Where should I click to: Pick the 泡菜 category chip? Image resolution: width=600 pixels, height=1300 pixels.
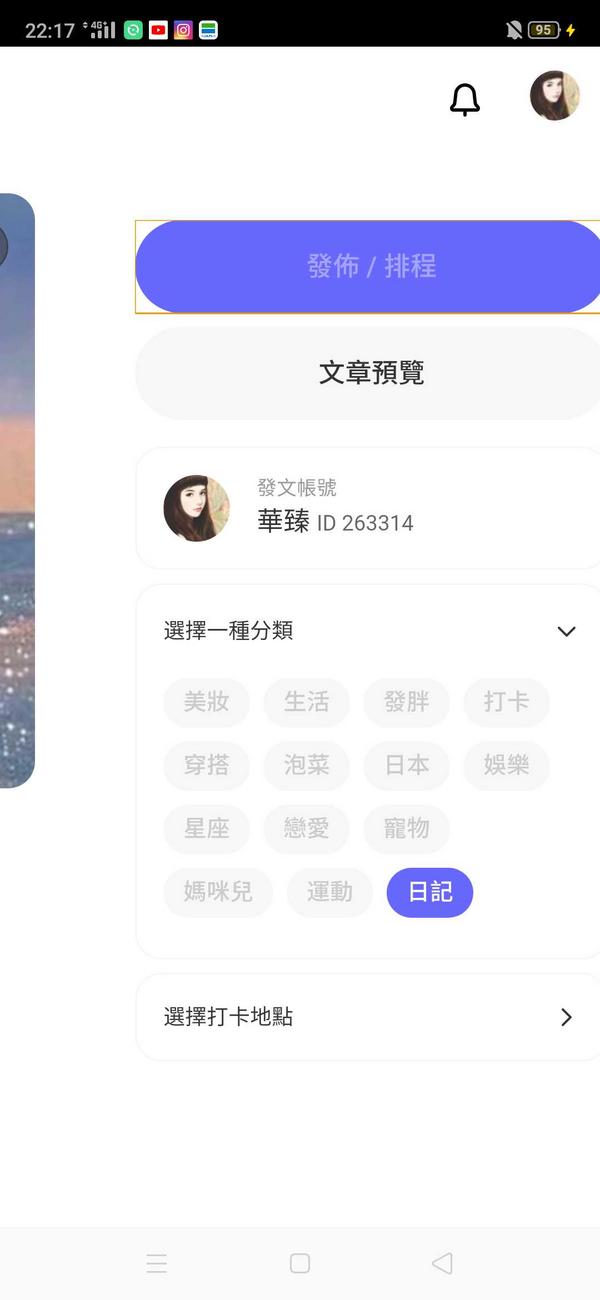pos(306,766)
